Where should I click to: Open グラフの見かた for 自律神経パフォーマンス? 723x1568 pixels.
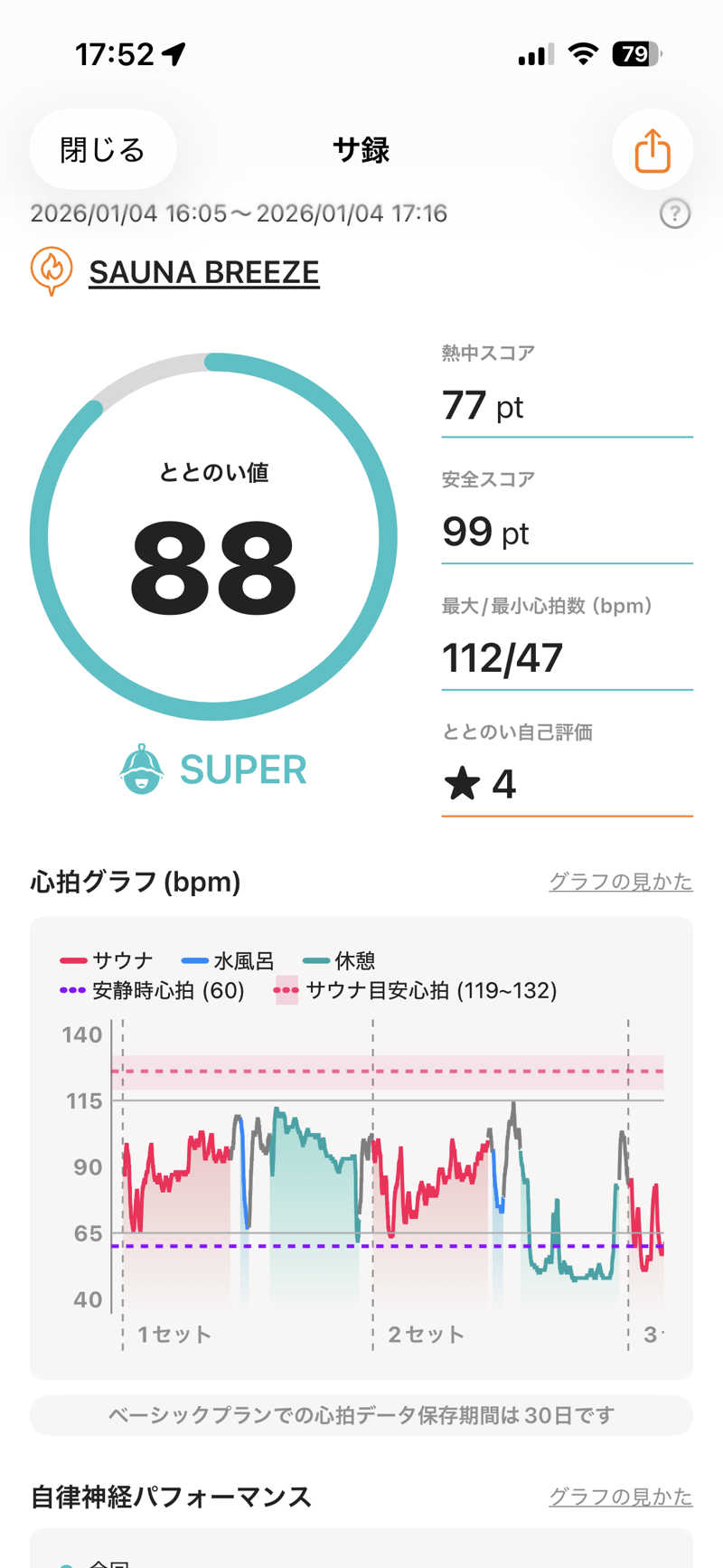click(x=620, y=1497)
